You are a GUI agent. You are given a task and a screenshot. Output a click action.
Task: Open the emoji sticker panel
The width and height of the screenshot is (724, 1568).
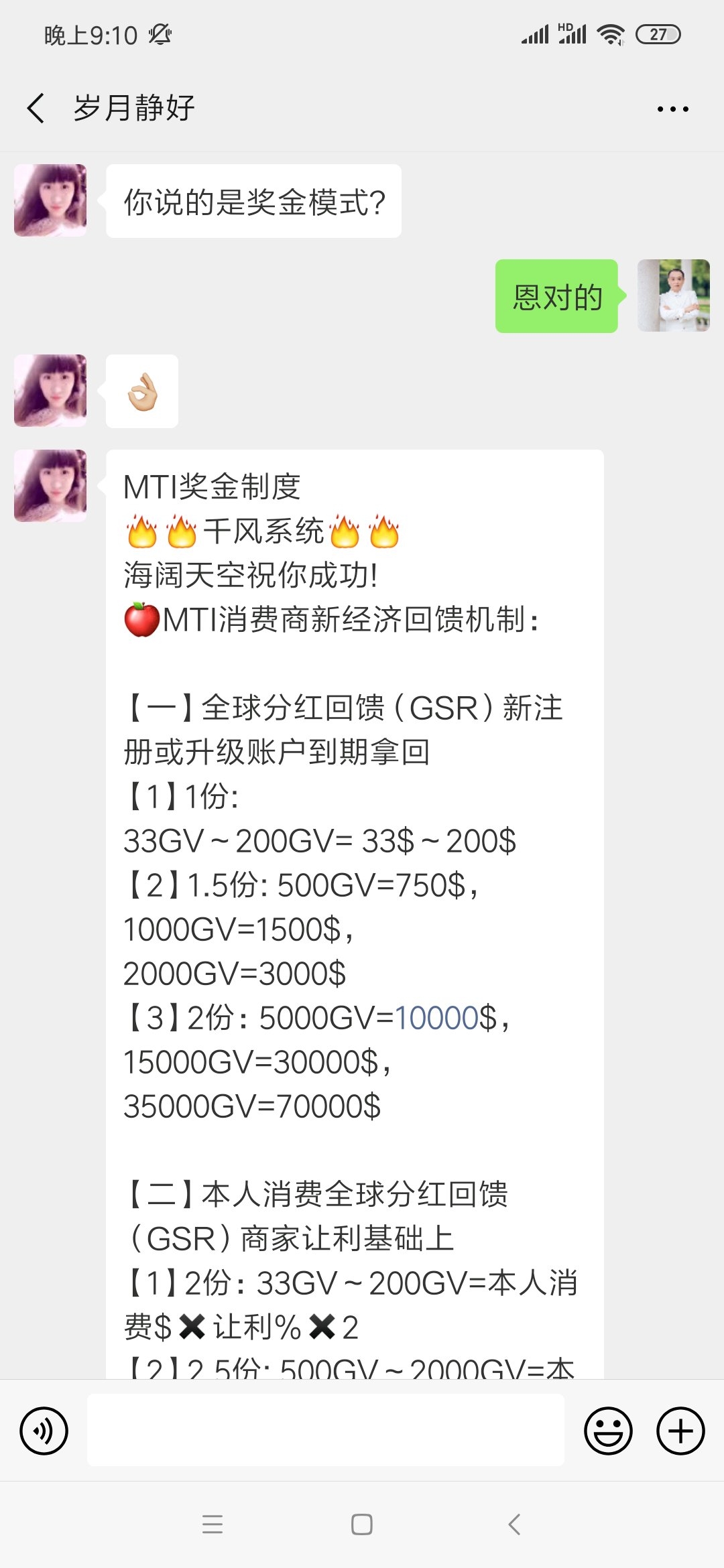(x=608, y=1431)
